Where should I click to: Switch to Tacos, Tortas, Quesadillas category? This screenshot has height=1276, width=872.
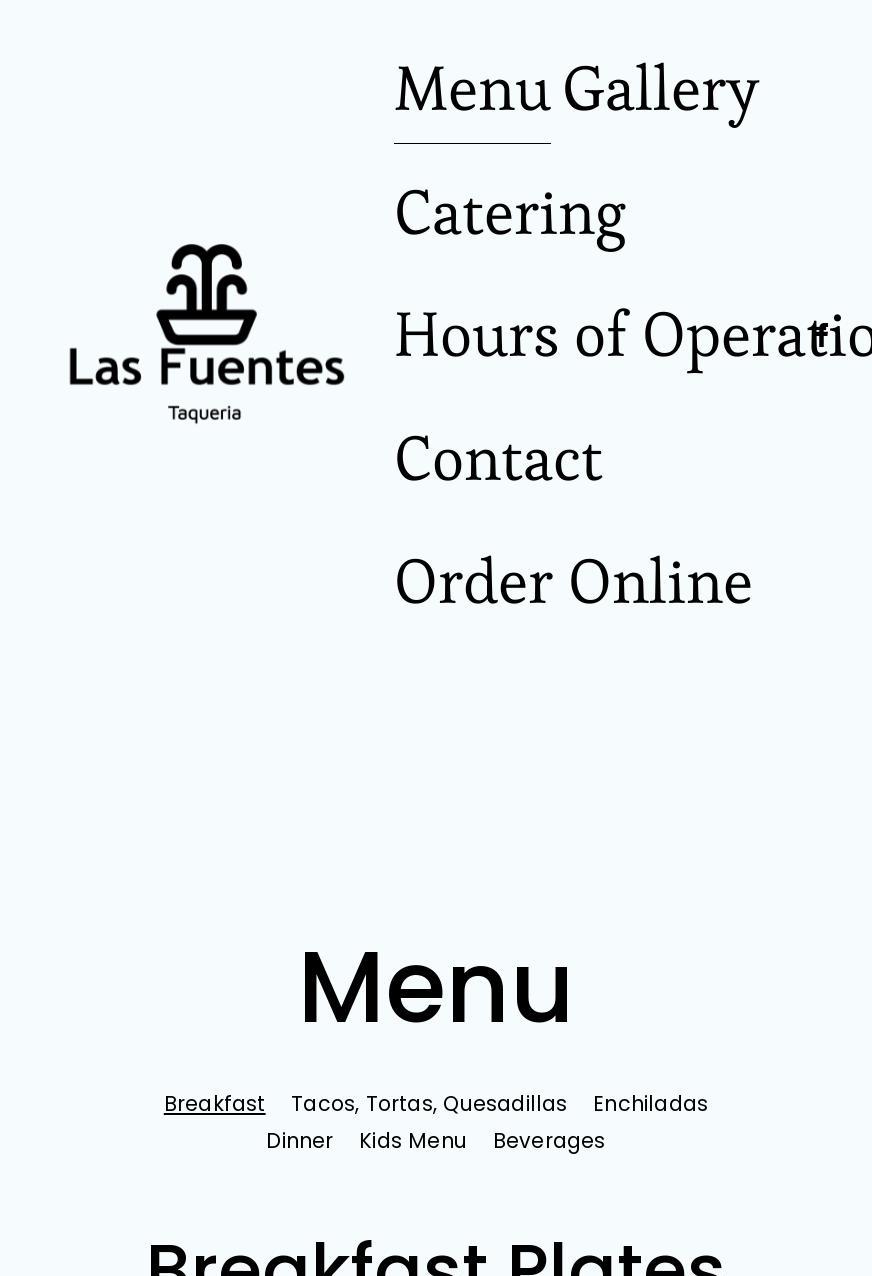pos(428,1104)
